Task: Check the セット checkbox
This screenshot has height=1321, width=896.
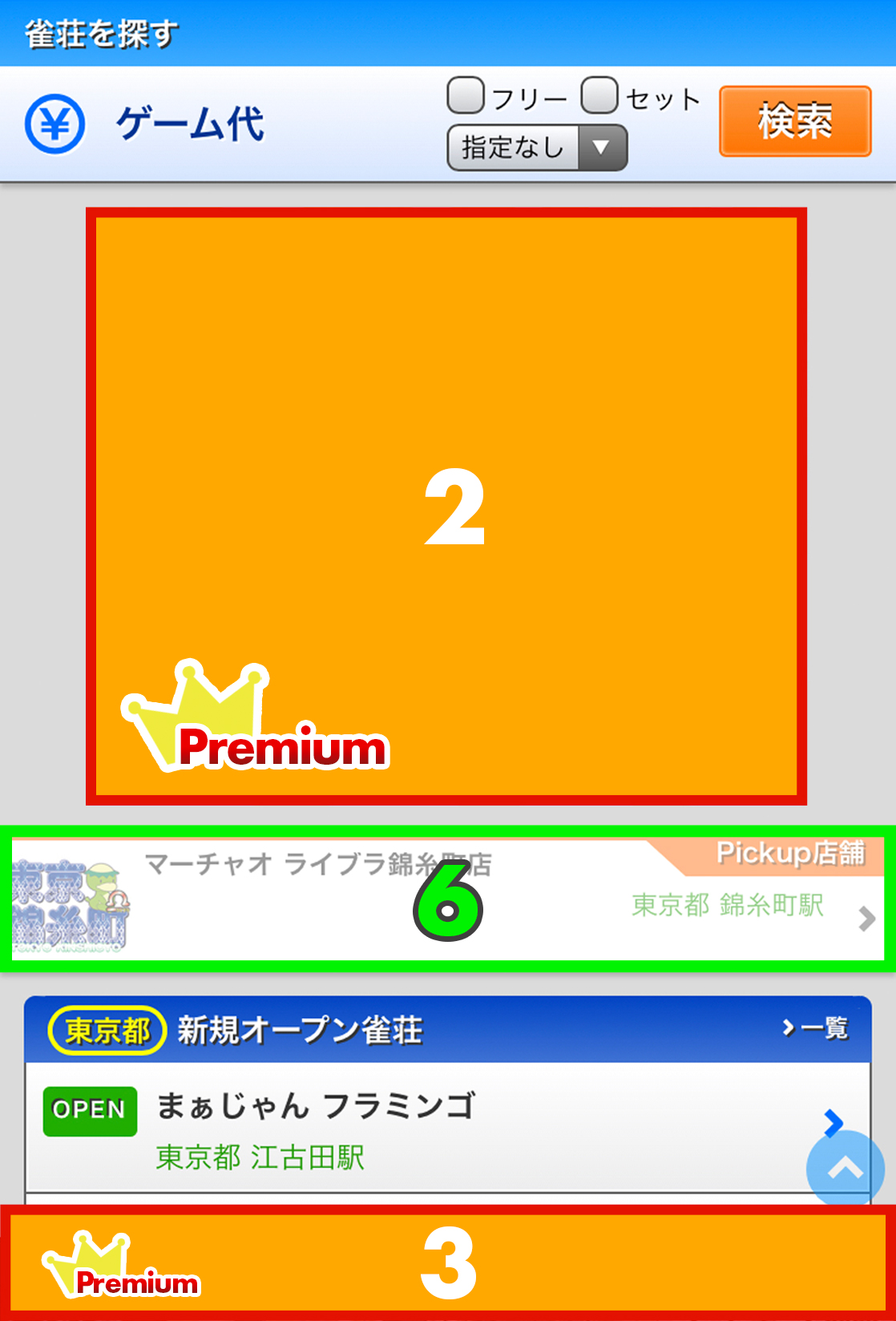Action: pyautogui.click(x=599, y=96)
